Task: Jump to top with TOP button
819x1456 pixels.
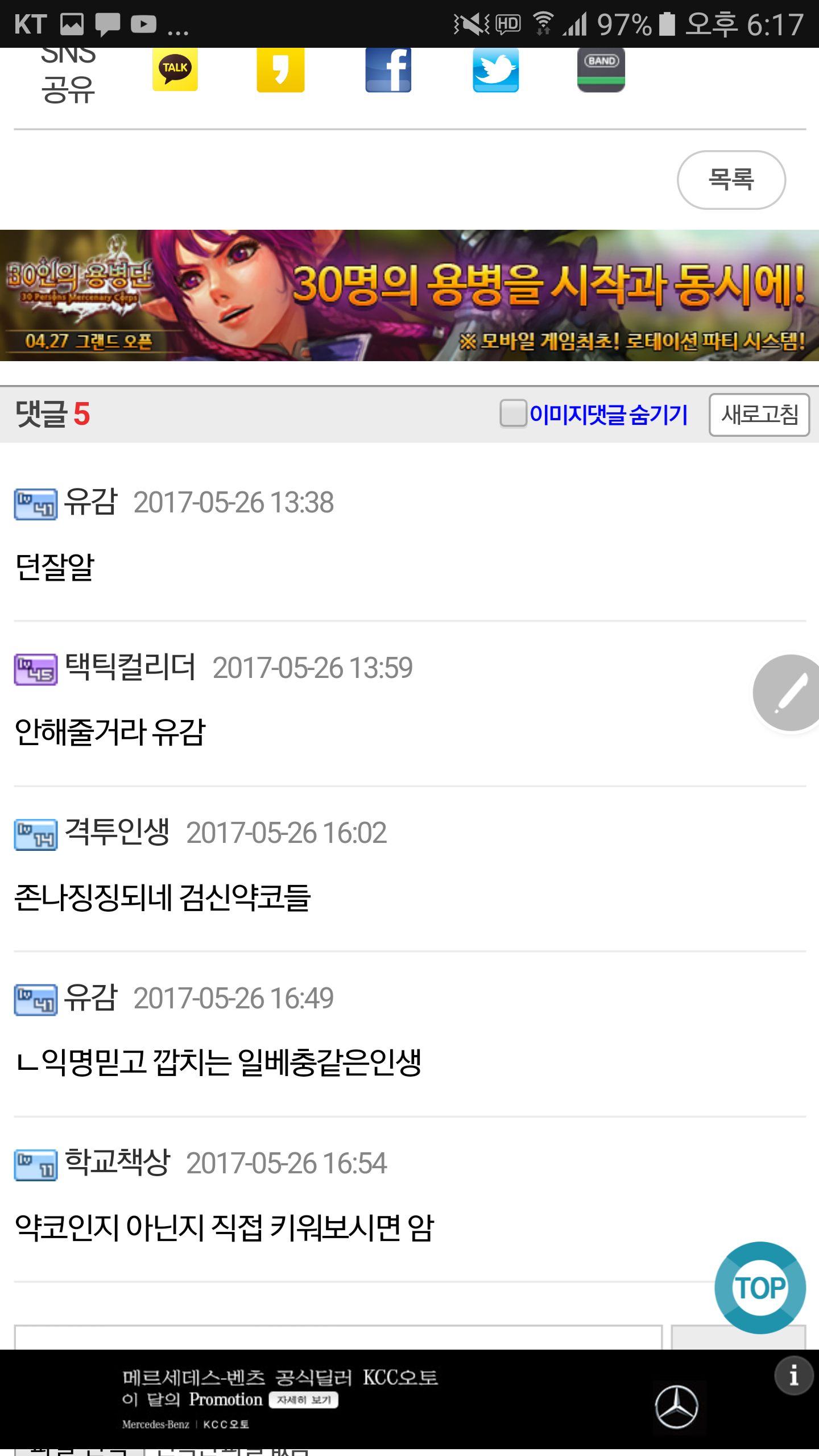Action: [760, 1288]
